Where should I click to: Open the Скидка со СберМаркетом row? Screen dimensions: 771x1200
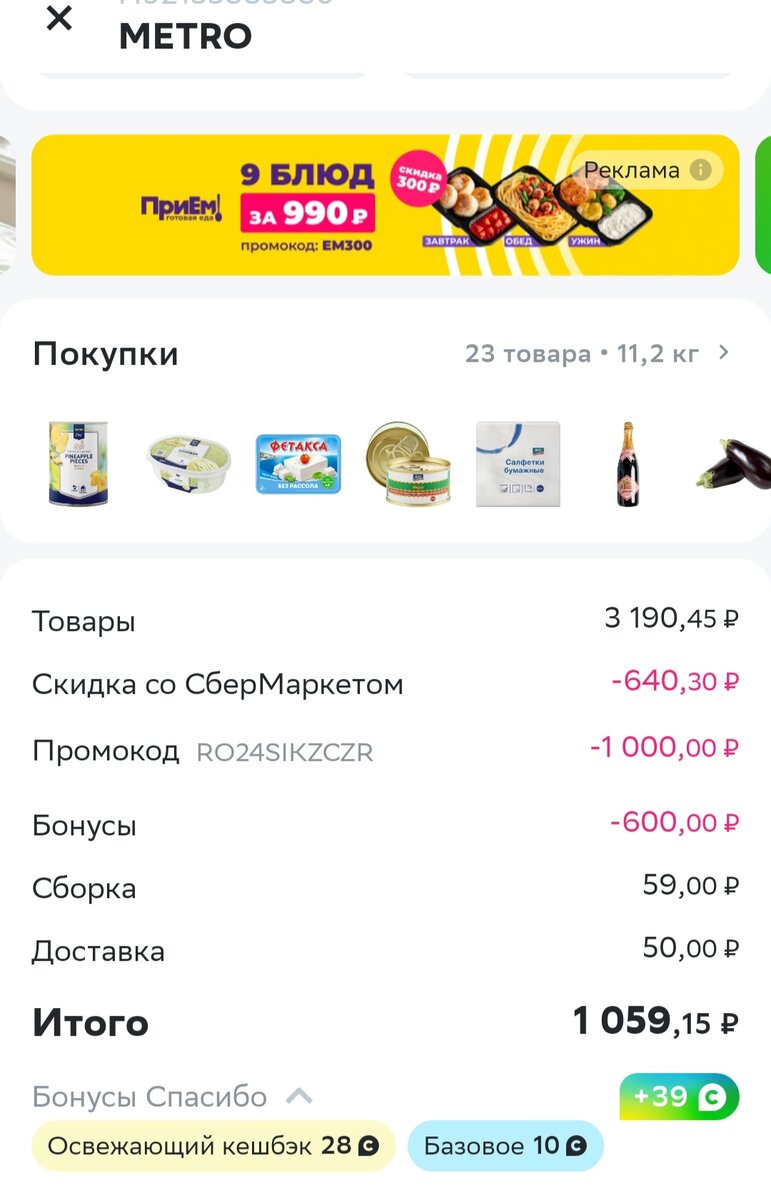(385, 684)
